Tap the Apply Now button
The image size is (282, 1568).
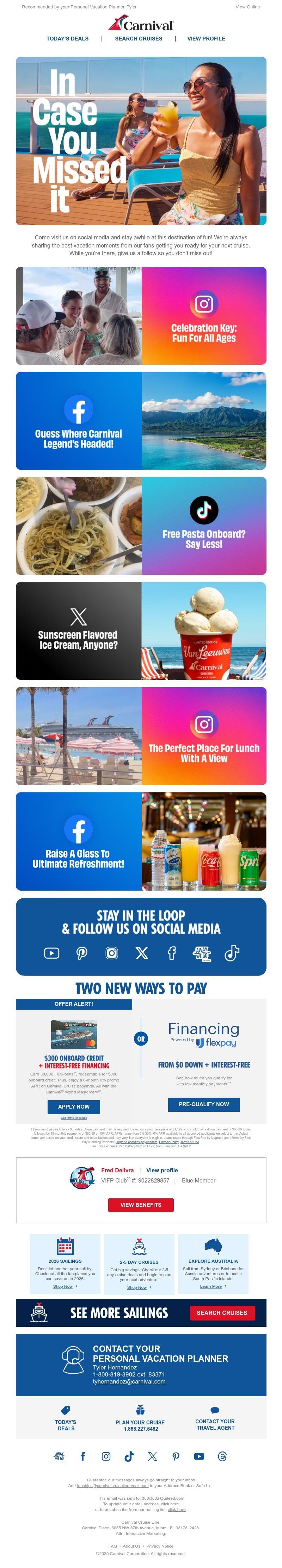[x=74, y=1106]
